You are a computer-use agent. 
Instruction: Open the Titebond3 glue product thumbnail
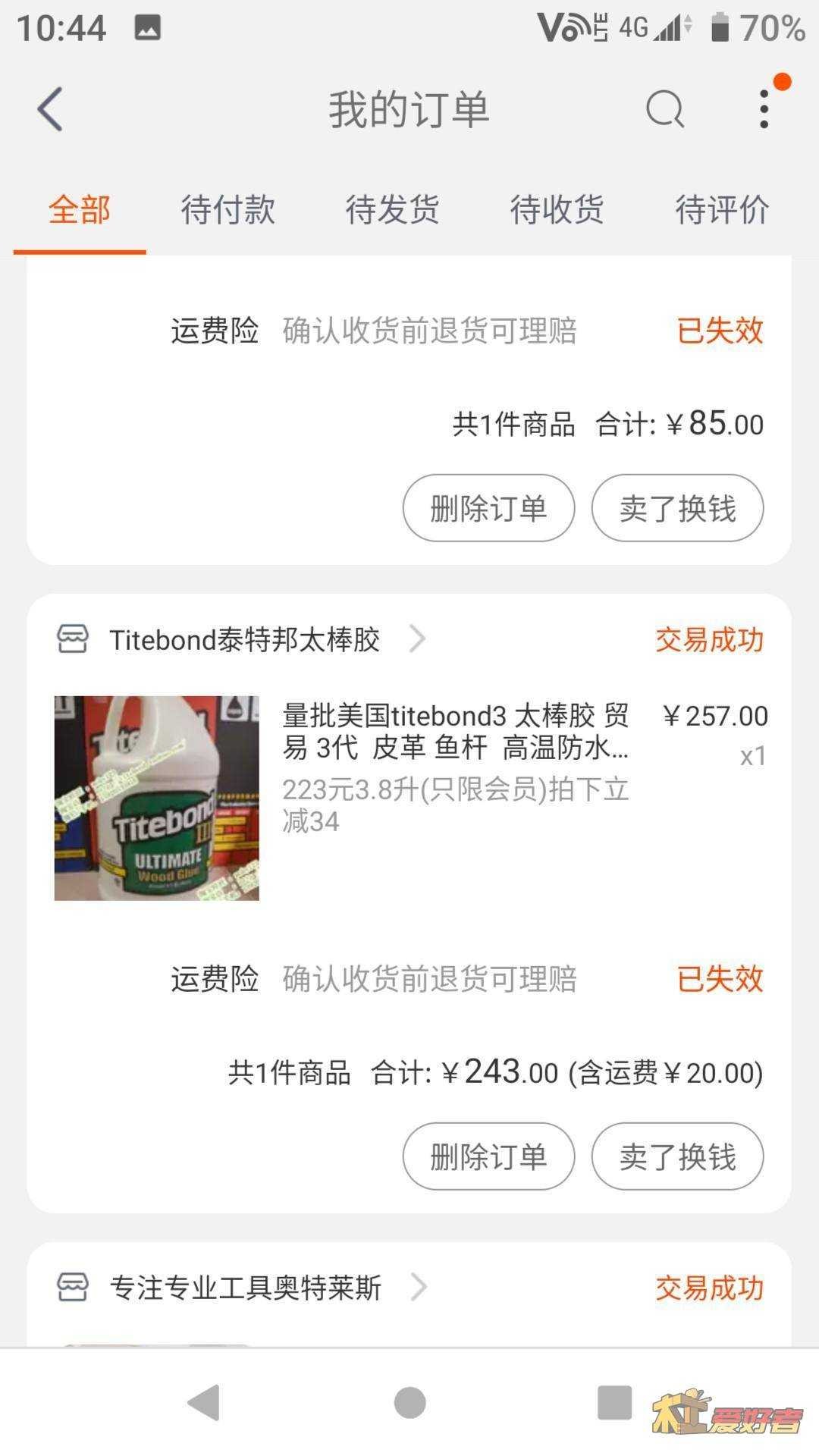point(157,799)
